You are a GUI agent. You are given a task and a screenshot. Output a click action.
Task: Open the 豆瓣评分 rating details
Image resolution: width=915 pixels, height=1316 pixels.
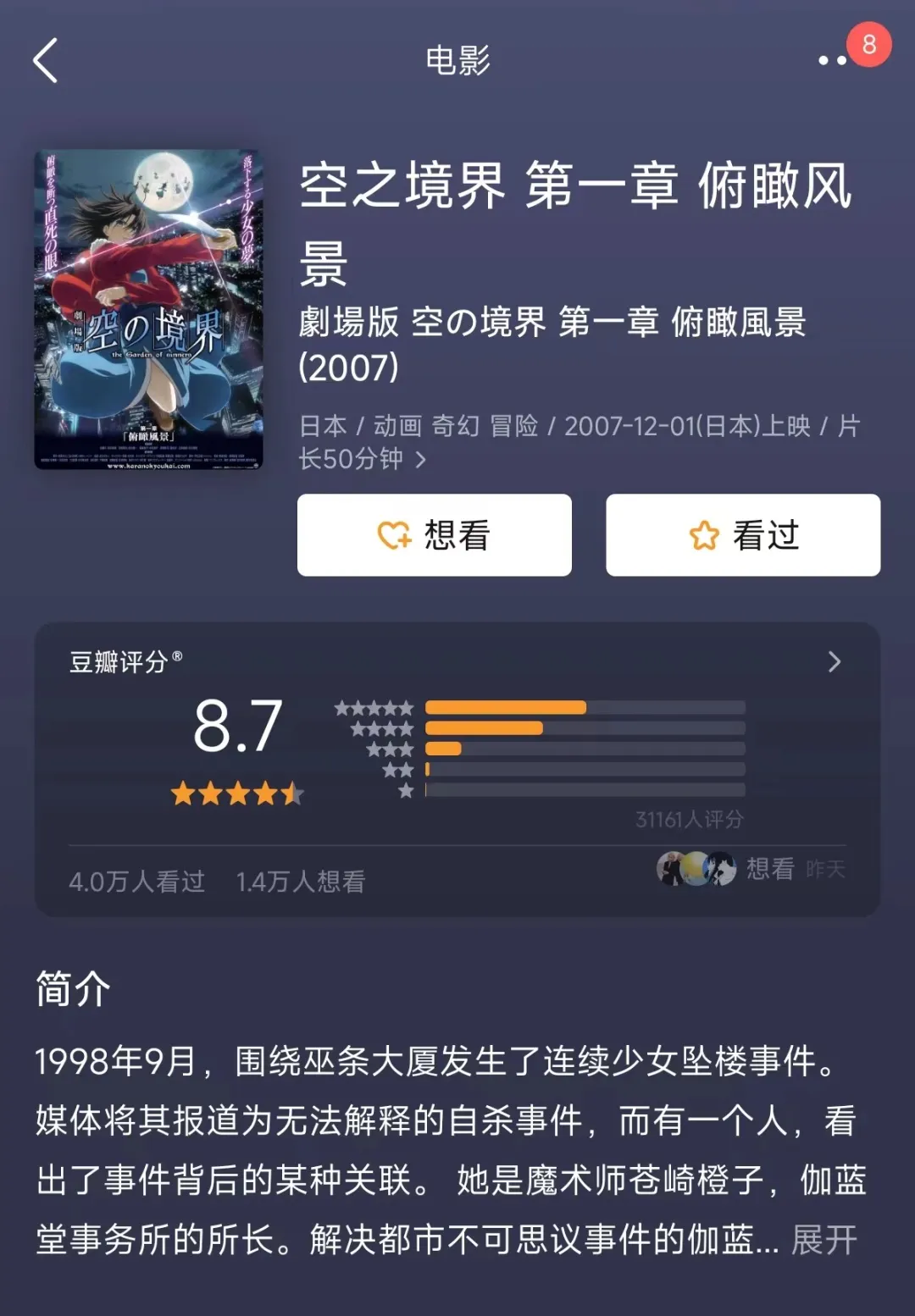click(x=834, y=661)
